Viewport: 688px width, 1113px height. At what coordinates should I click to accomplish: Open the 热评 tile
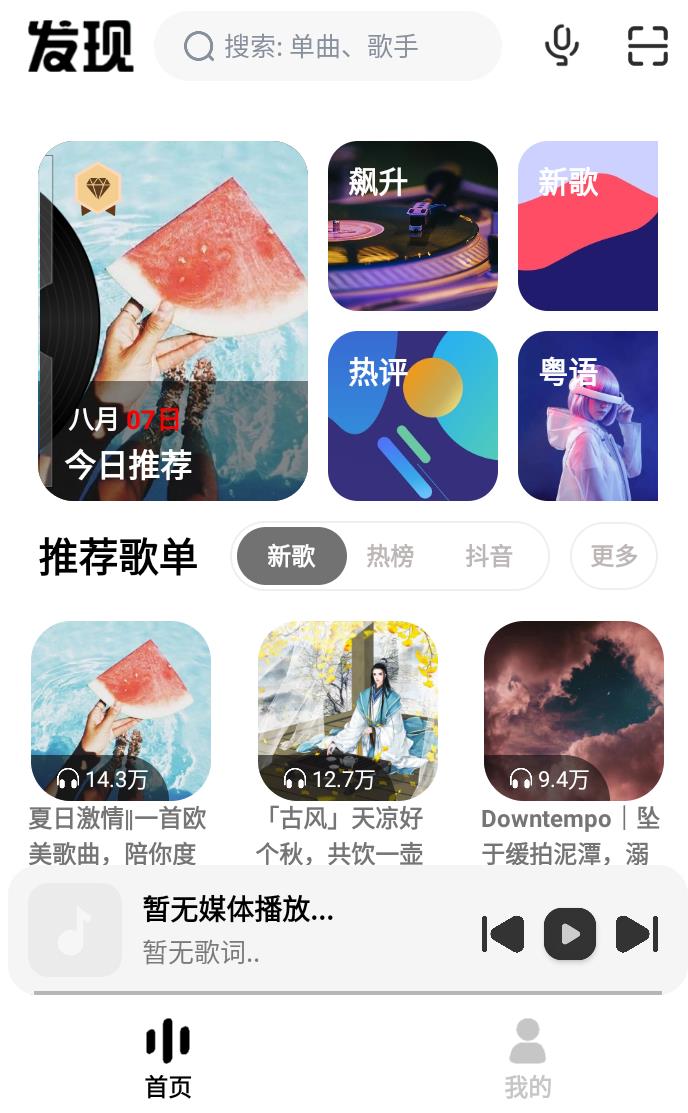[x=413, y=416]
